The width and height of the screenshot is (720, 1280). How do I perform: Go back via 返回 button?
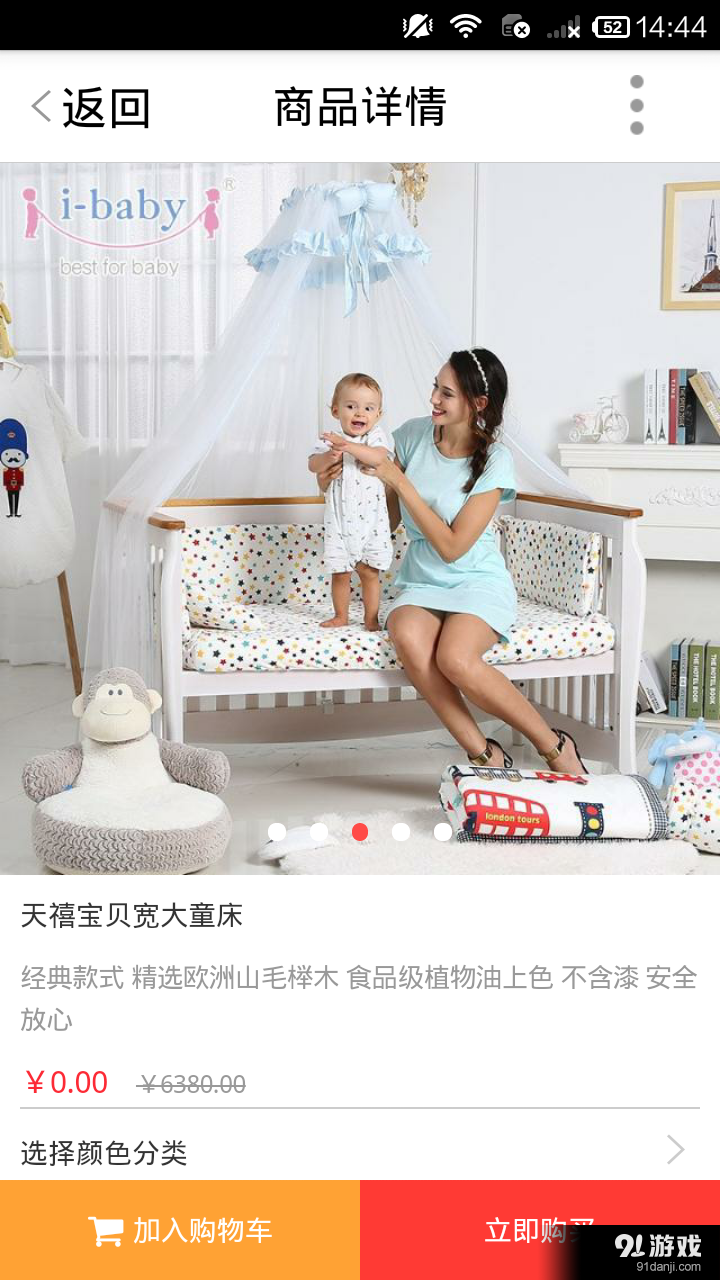pyautogui.click(x=90, y=107)
